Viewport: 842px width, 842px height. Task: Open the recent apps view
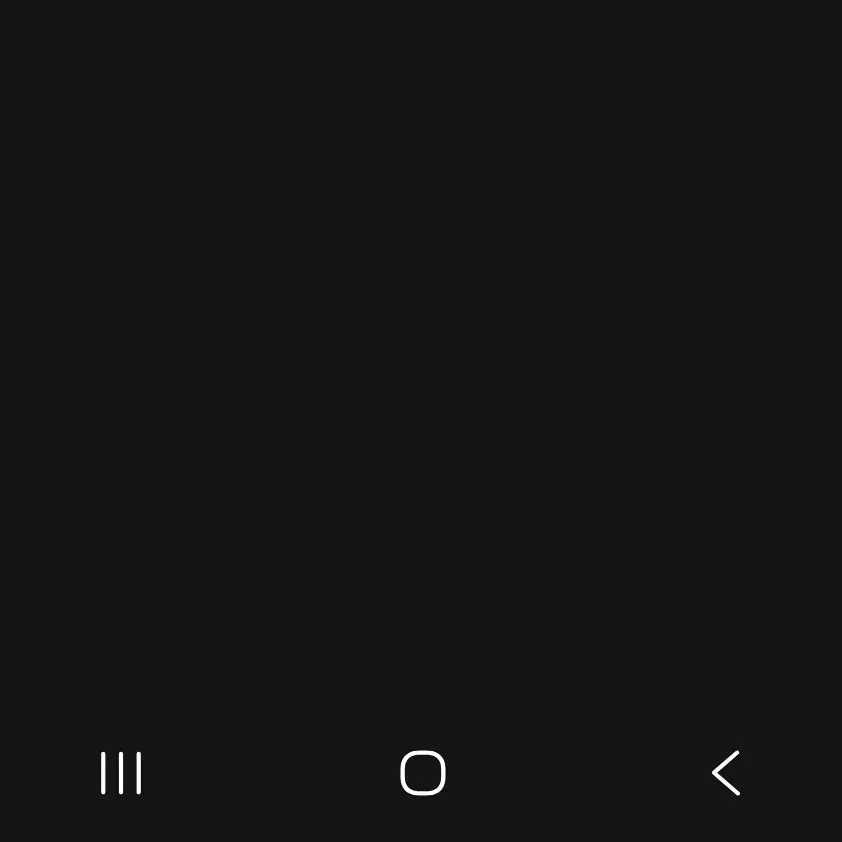point(121,773)
